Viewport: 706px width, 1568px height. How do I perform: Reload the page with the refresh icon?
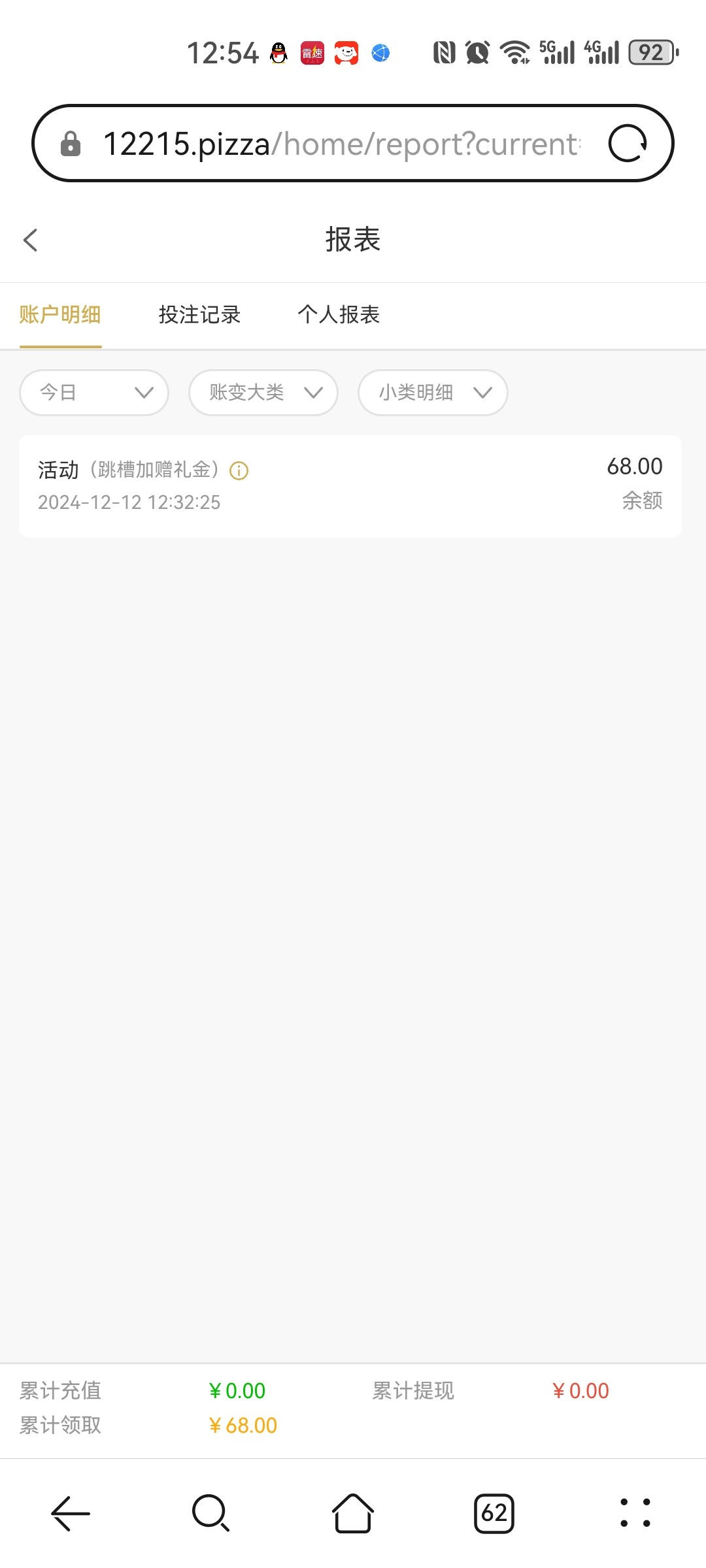(628, 143)
